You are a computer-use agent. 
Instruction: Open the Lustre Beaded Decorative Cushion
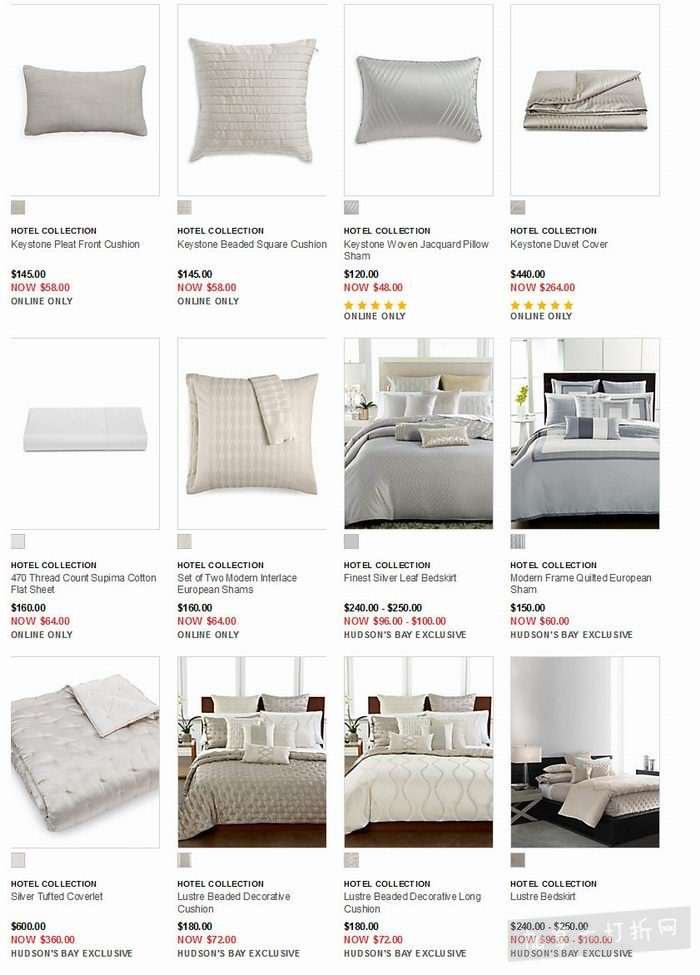pyautogui.click(x=251, y=751)
